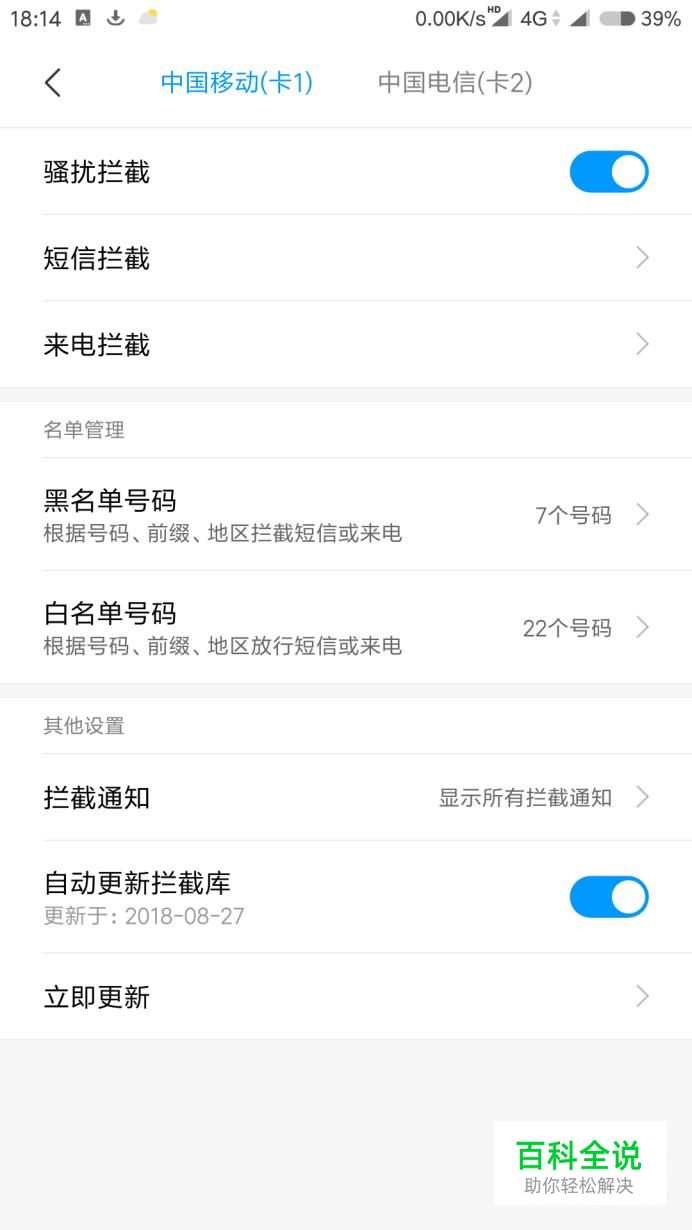
Task: Go back using the arrow icon
Action: click(x=53, y=83)
